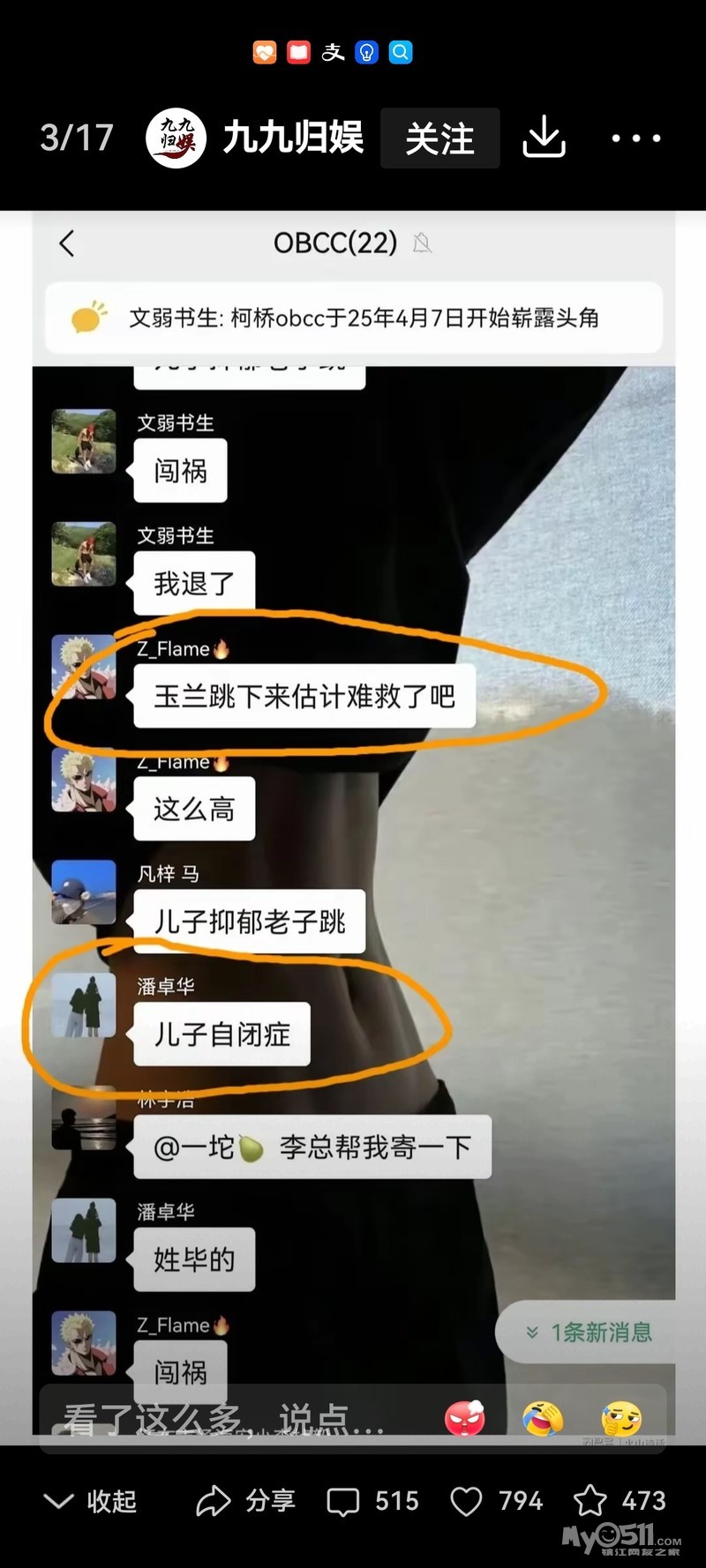
Task: Share this post via 分享
Action: click(245, 1501)
